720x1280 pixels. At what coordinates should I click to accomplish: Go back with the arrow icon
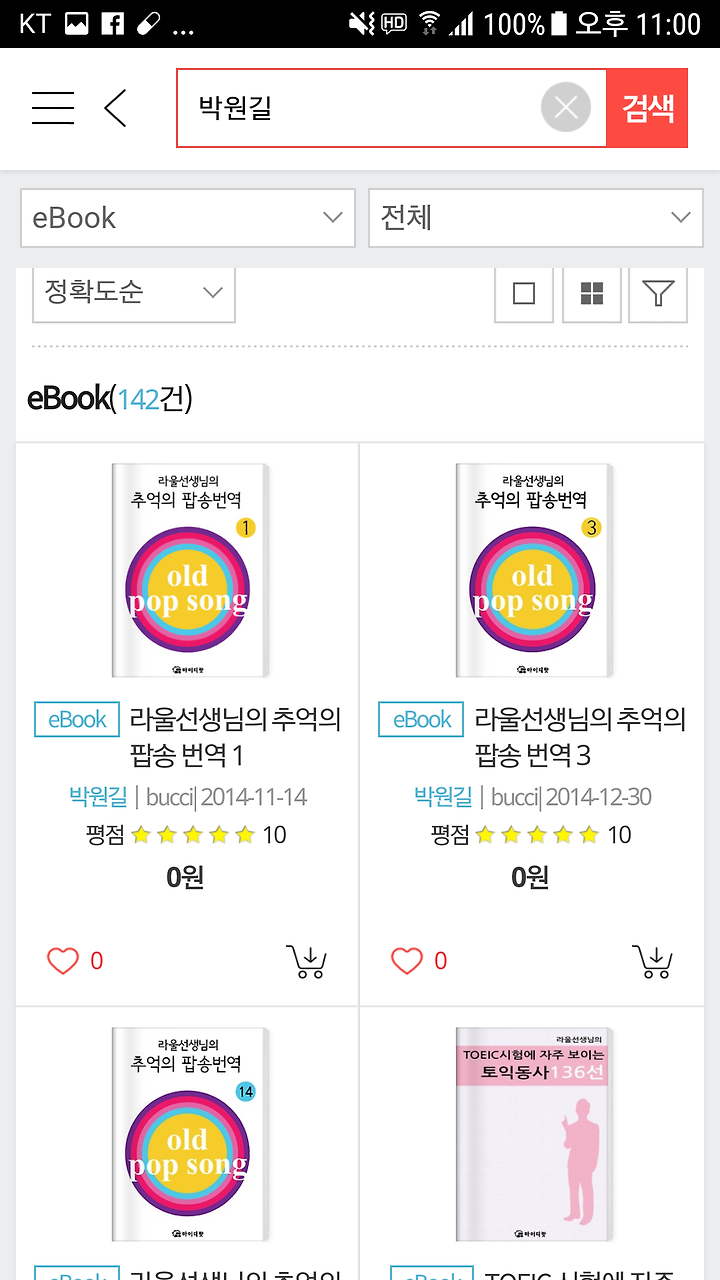point(116,107)
